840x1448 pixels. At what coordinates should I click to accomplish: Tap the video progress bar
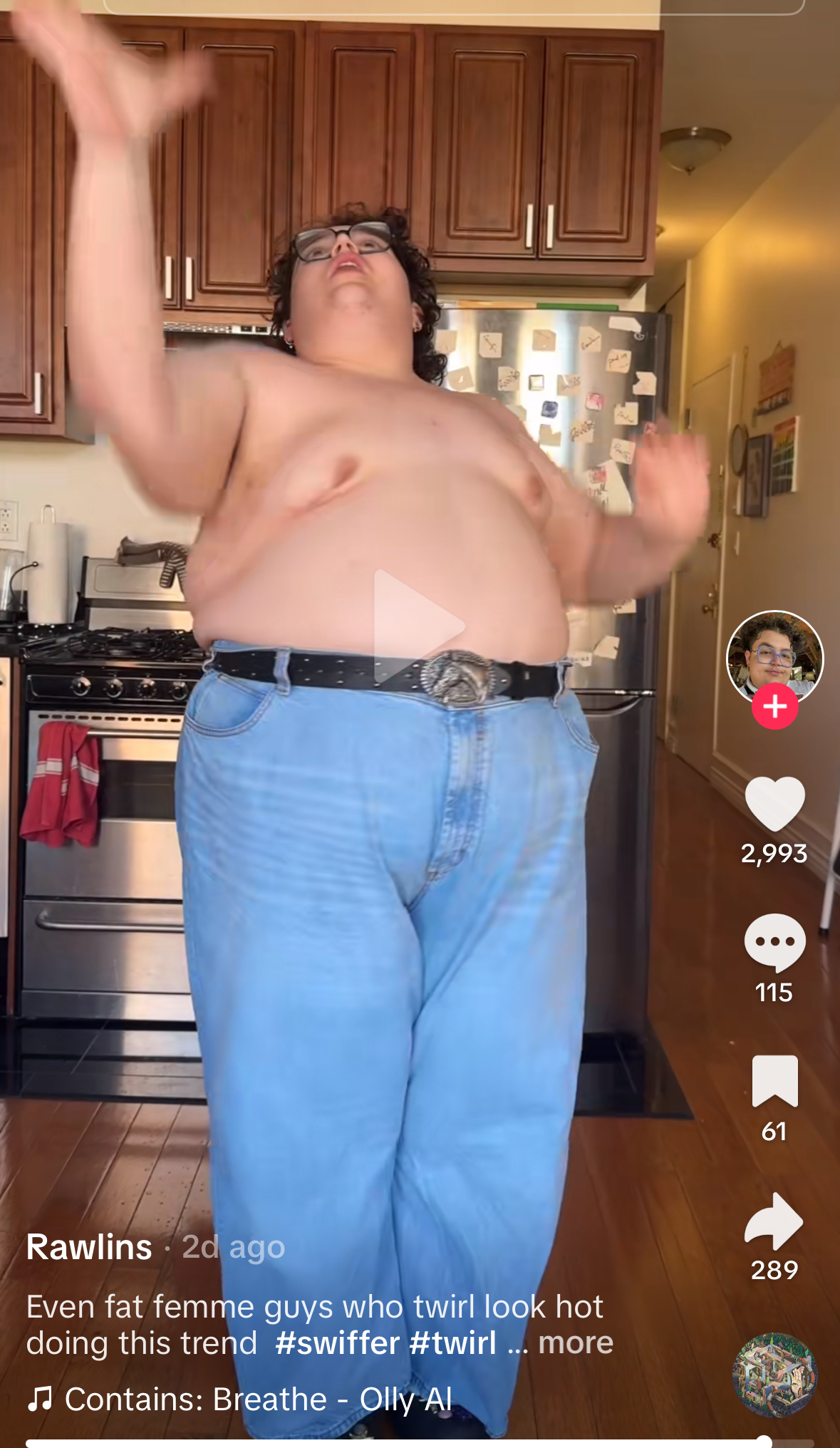click(420, 1442)
